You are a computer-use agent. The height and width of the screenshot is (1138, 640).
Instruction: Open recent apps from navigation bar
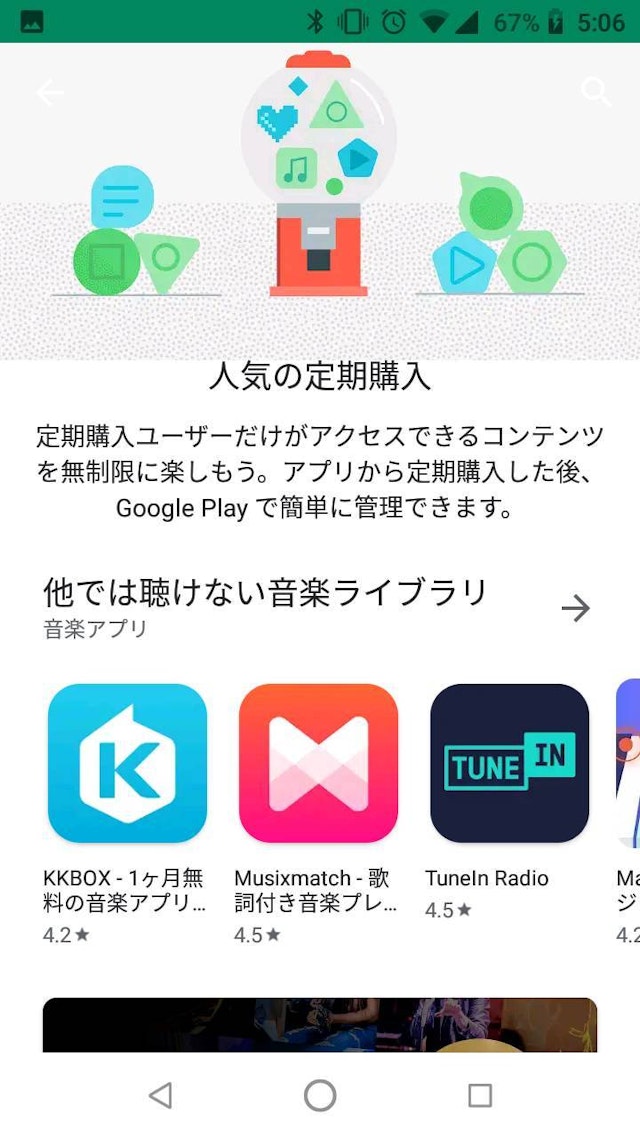coord(480,1095)
